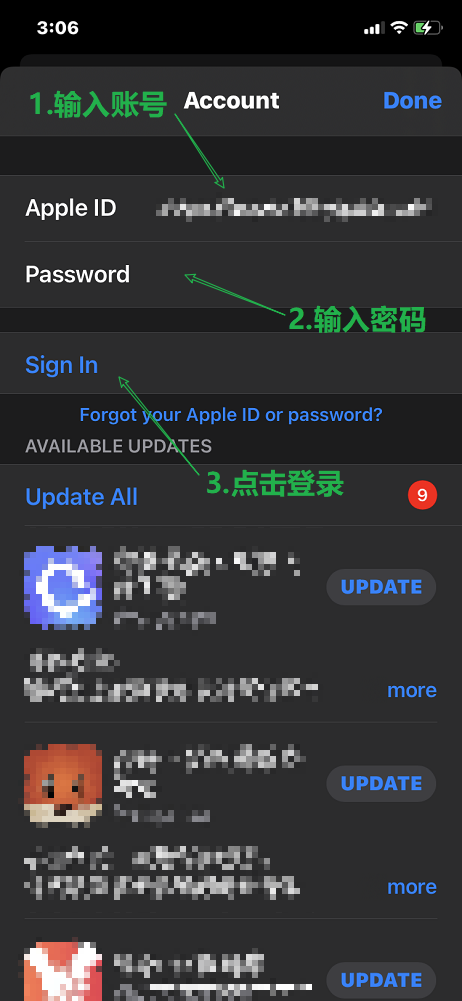Update the app with the fox icon
The image size is (462, 1001).
[381, 783]
